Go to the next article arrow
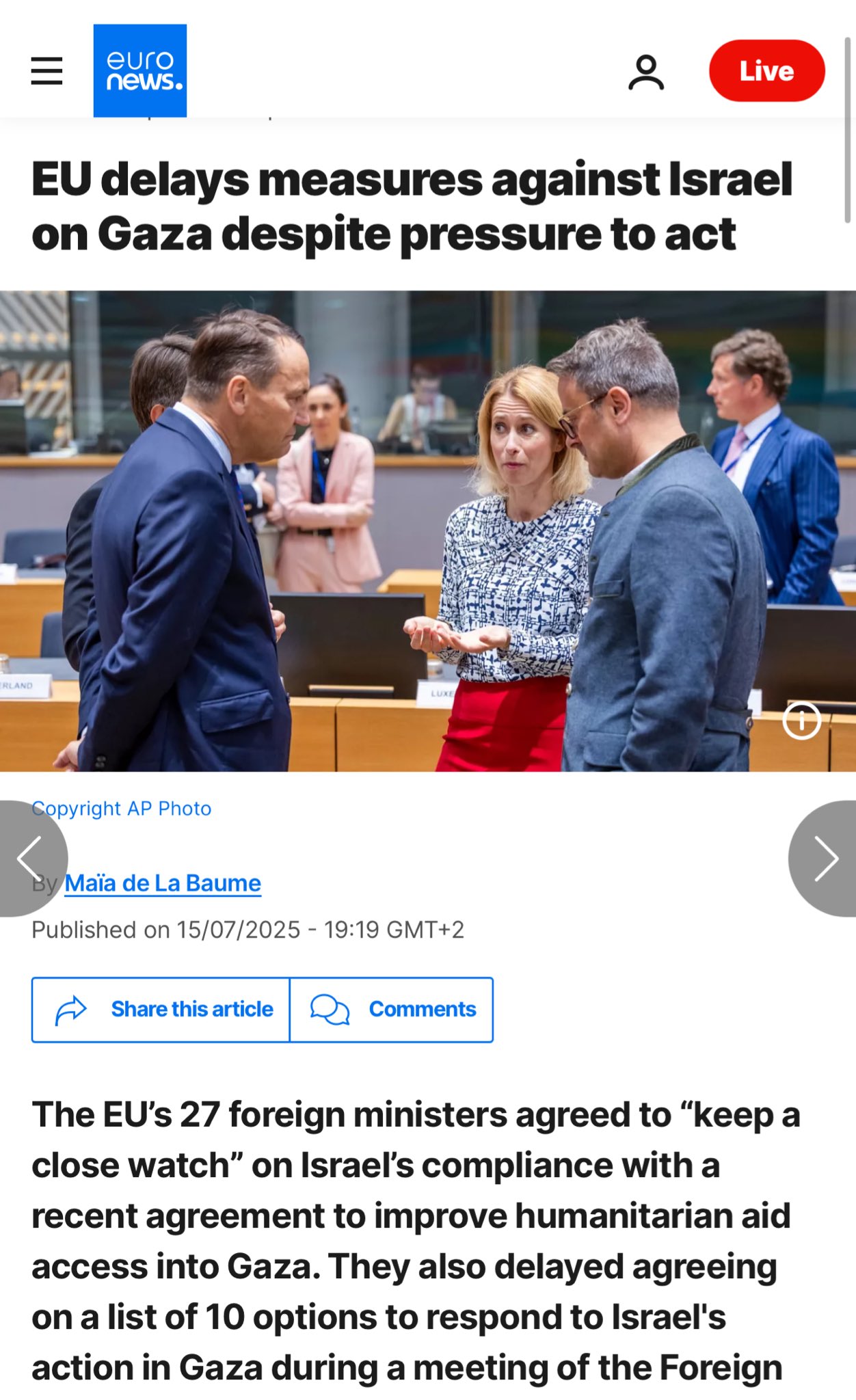 click(824, 859)
